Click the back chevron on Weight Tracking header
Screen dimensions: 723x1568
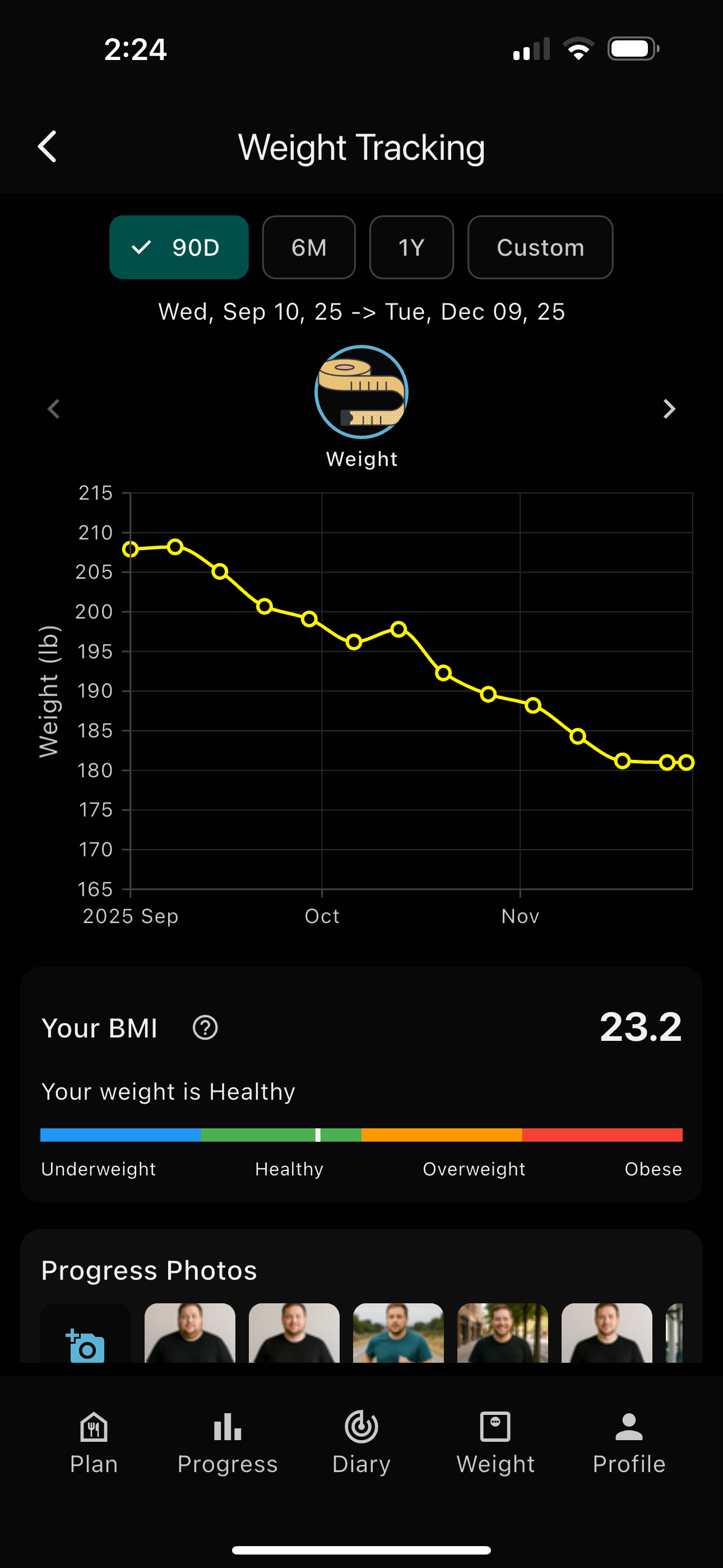coord(47,146)
